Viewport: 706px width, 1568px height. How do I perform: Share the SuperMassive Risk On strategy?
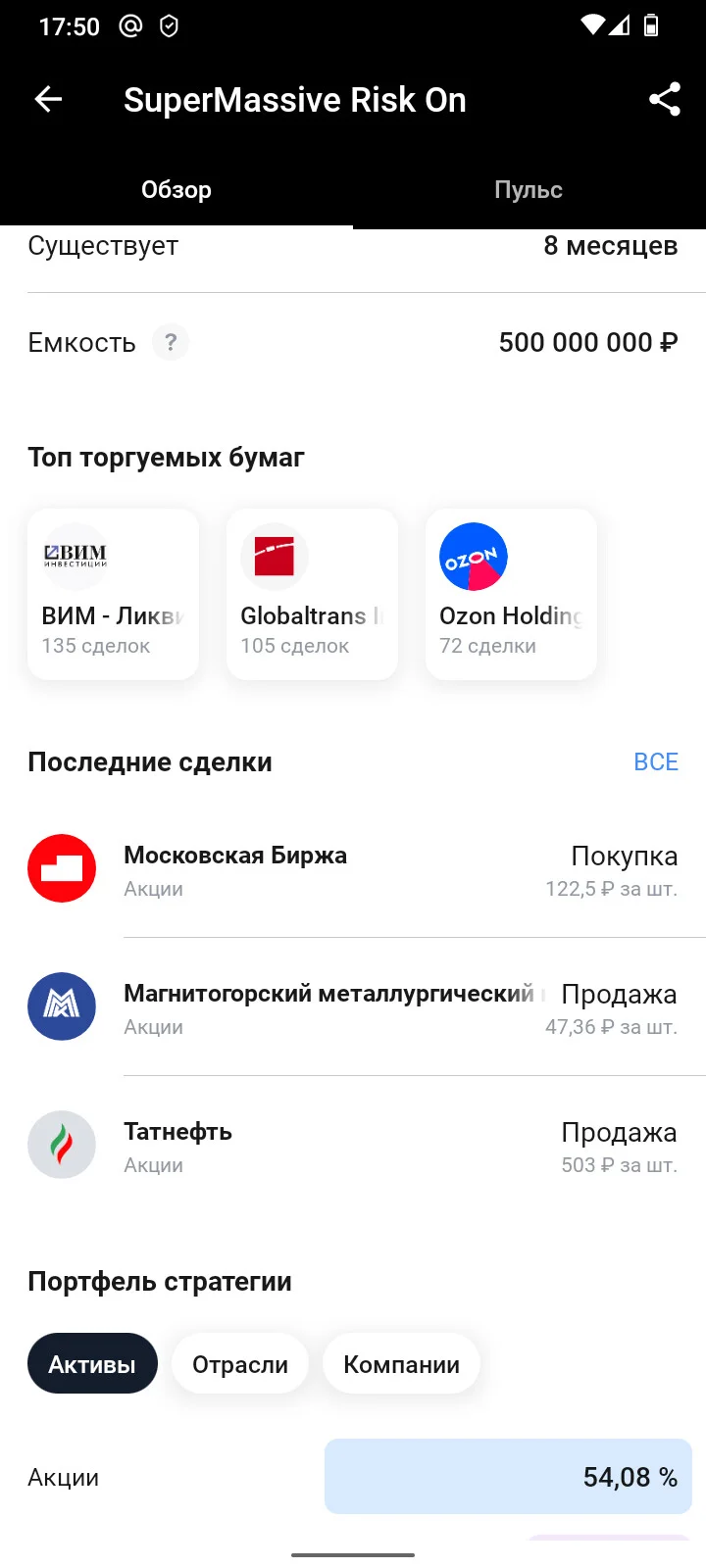point(665,99)
